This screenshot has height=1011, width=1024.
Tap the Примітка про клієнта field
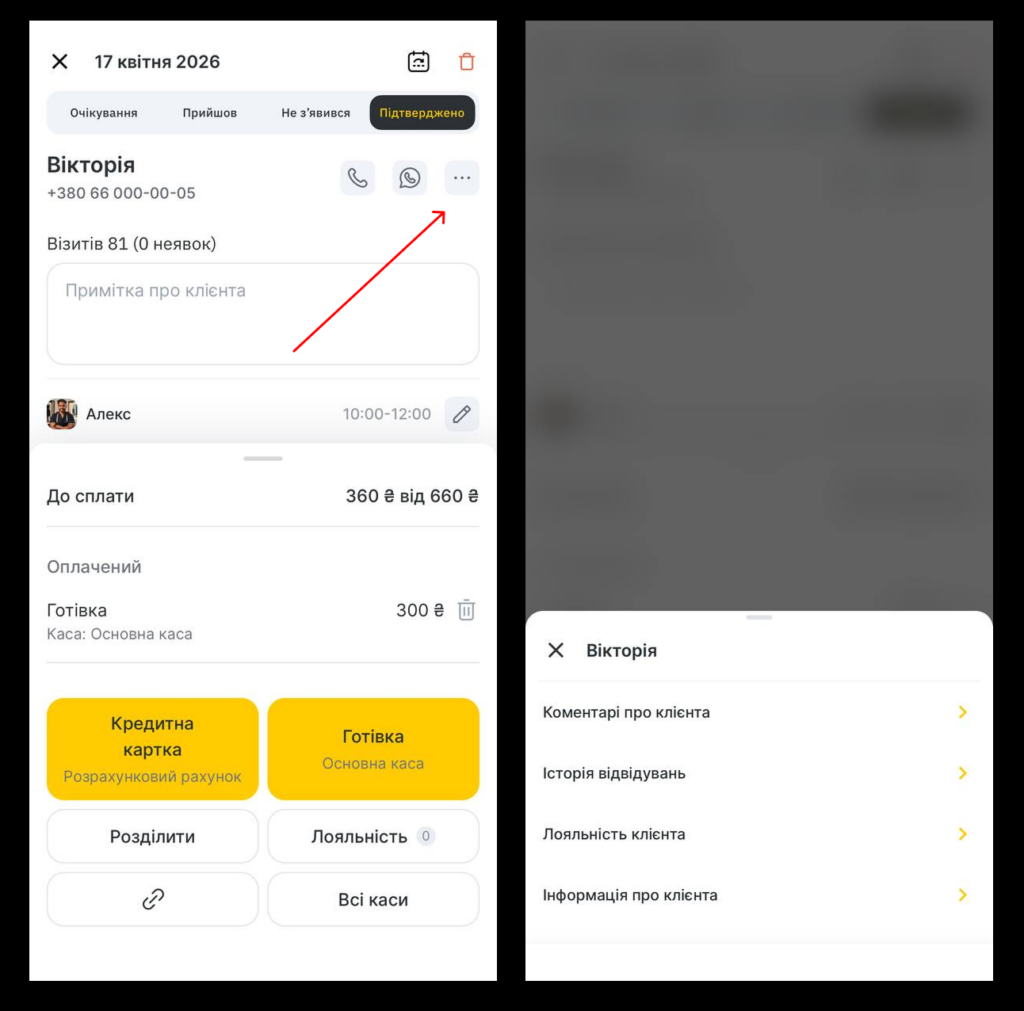pos(263,314)
